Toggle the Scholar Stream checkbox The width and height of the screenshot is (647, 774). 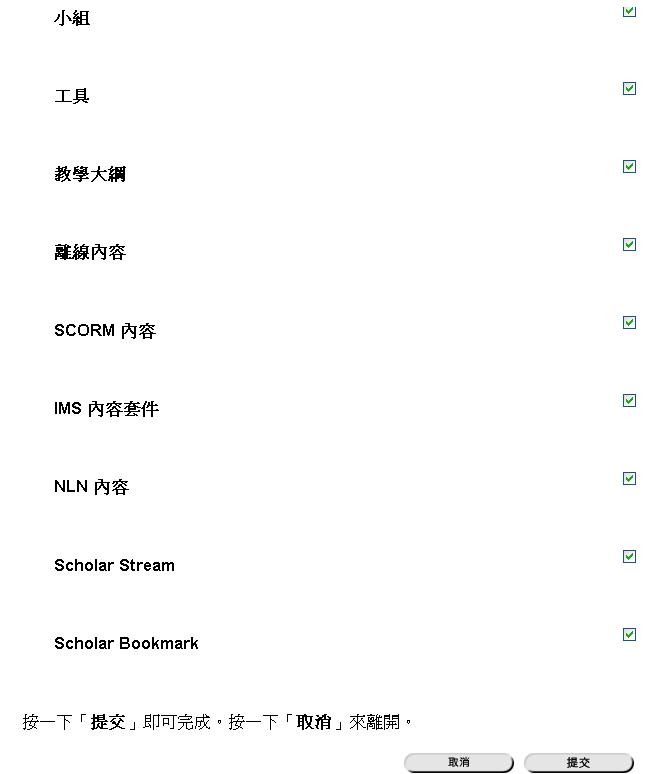629,557
